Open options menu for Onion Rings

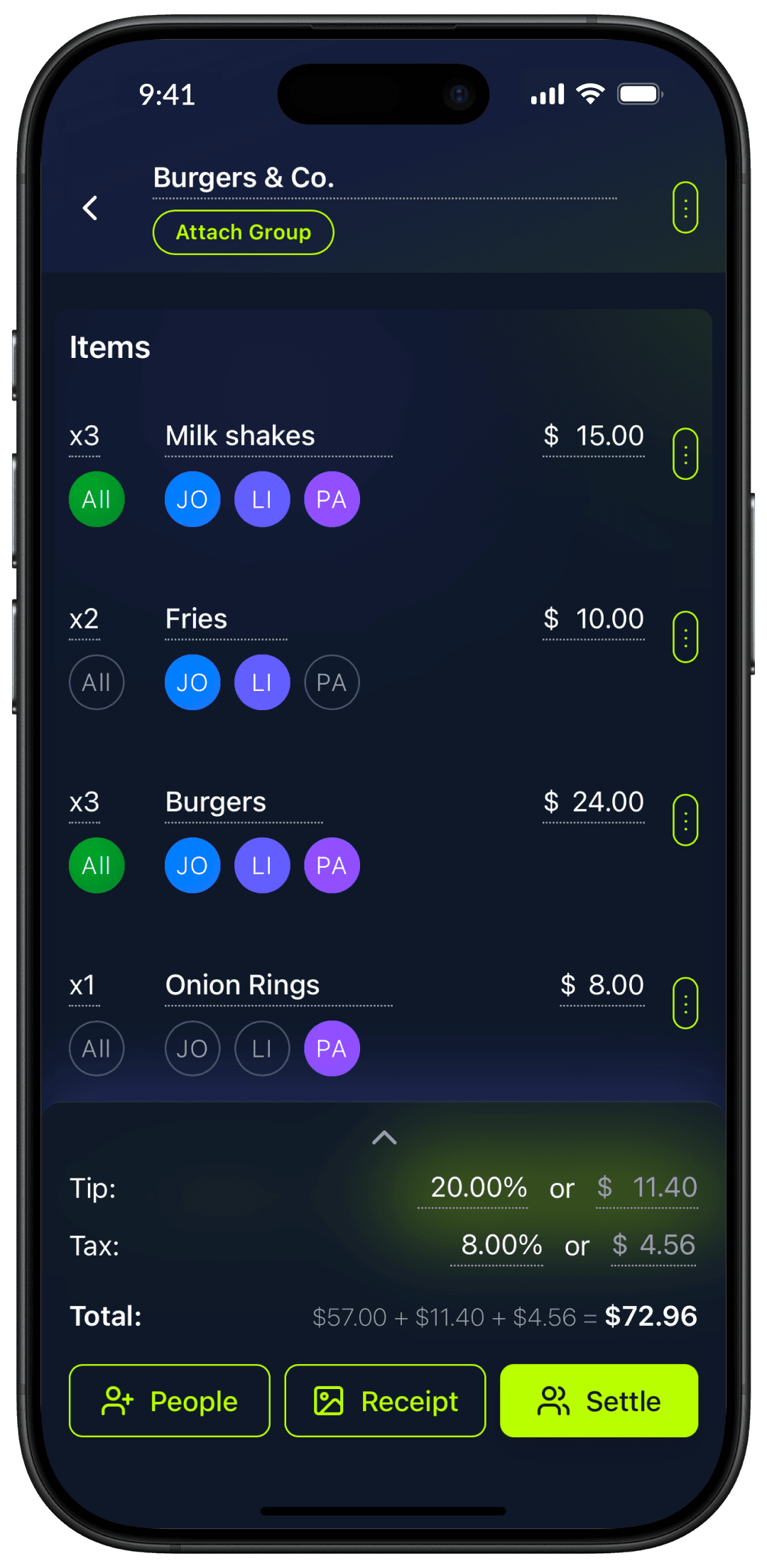tap(685, 1003)
